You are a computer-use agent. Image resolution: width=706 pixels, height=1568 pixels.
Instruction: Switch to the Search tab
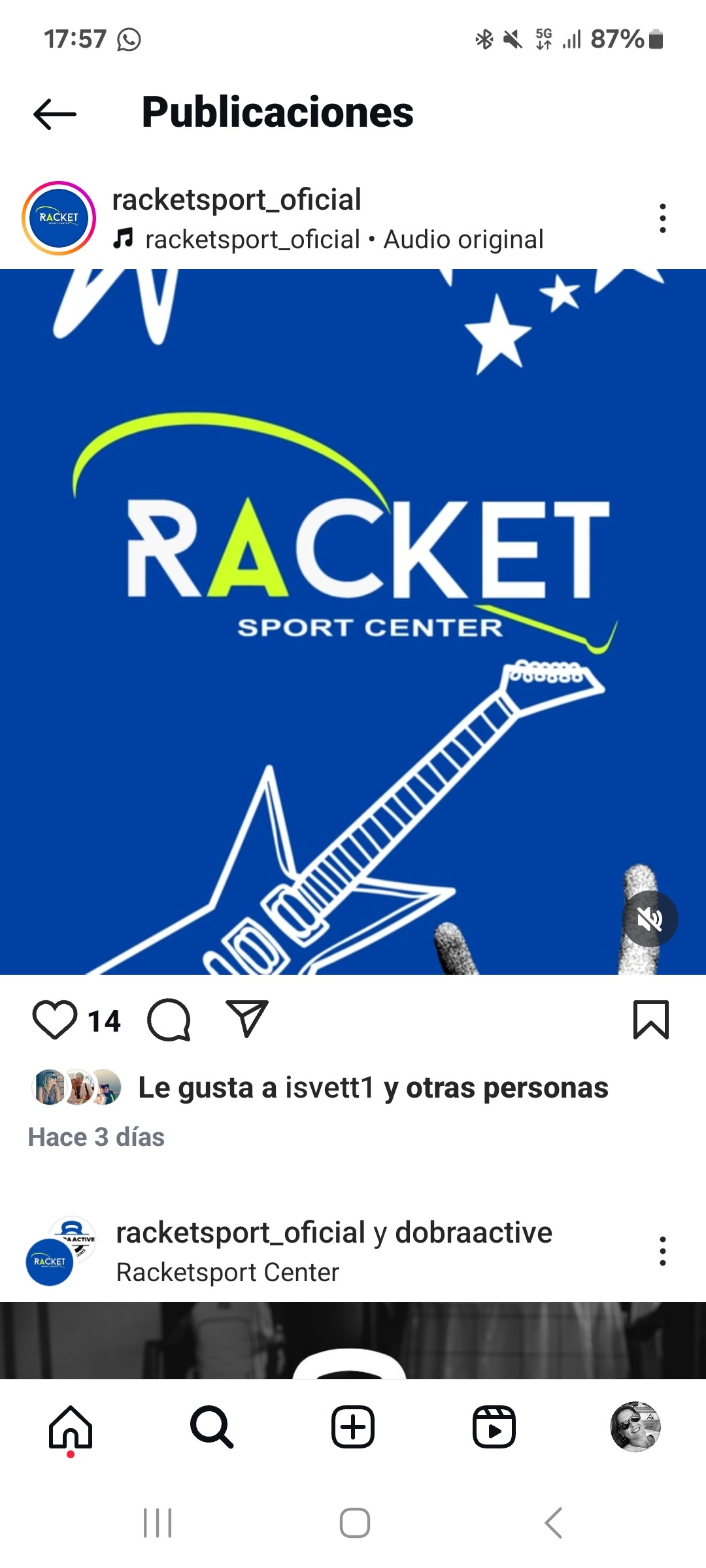[212, 1427]
